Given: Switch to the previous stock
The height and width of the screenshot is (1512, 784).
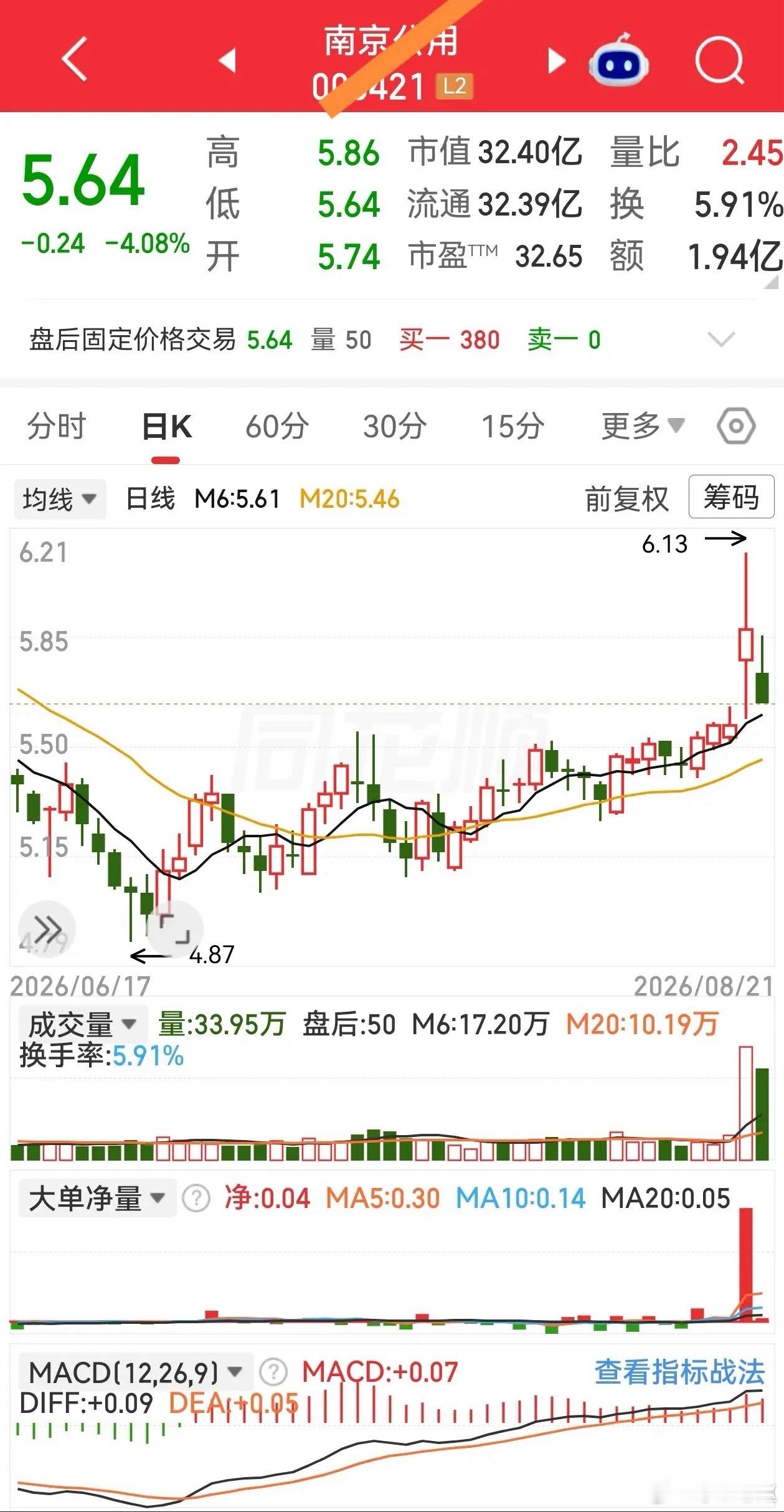Looking at the screenshot, I should coord(228,60).
